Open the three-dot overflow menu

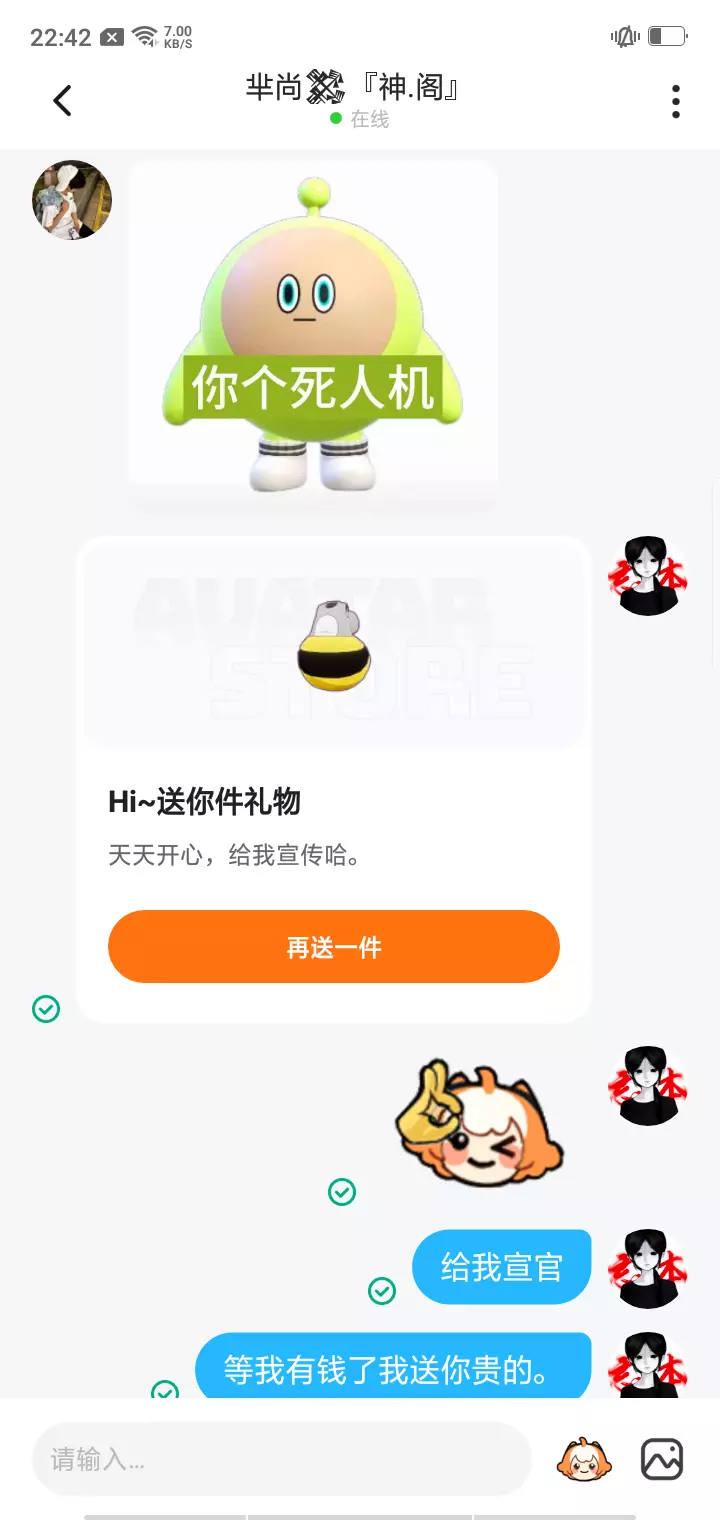point(676,101)
